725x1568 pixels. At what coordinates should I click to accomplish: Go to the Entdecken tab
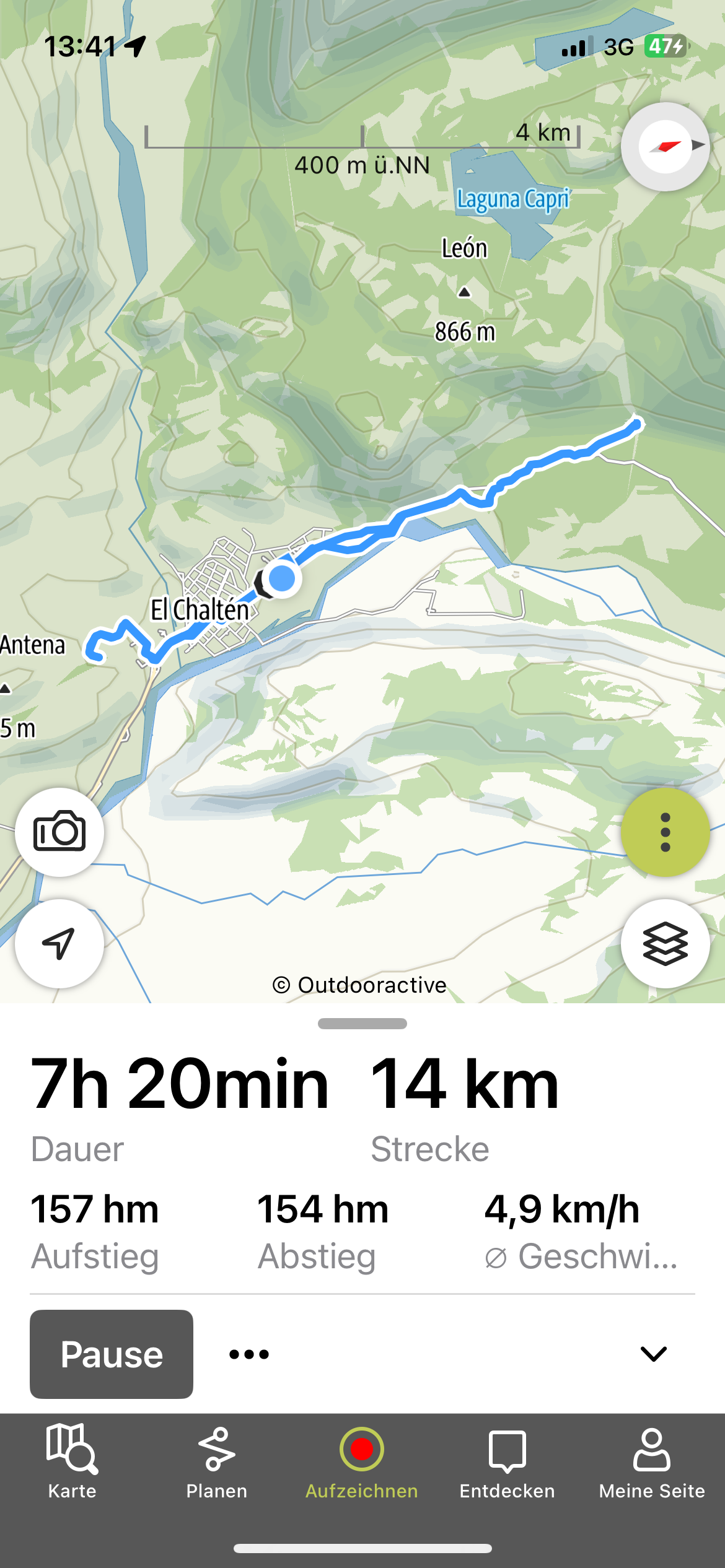tap(507, 1462)
